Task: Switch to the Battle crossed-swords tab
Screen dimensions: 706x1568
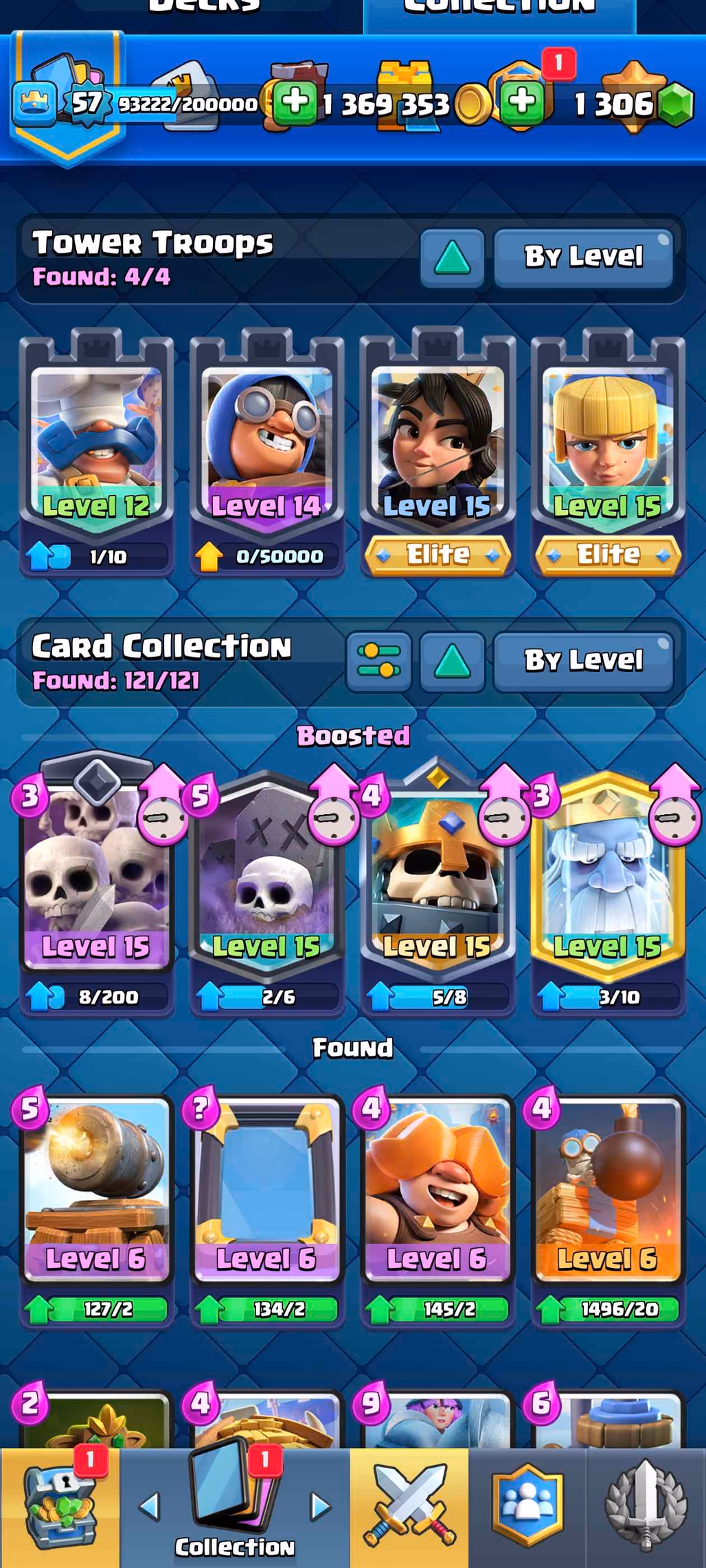Action: pos(409,1507)
